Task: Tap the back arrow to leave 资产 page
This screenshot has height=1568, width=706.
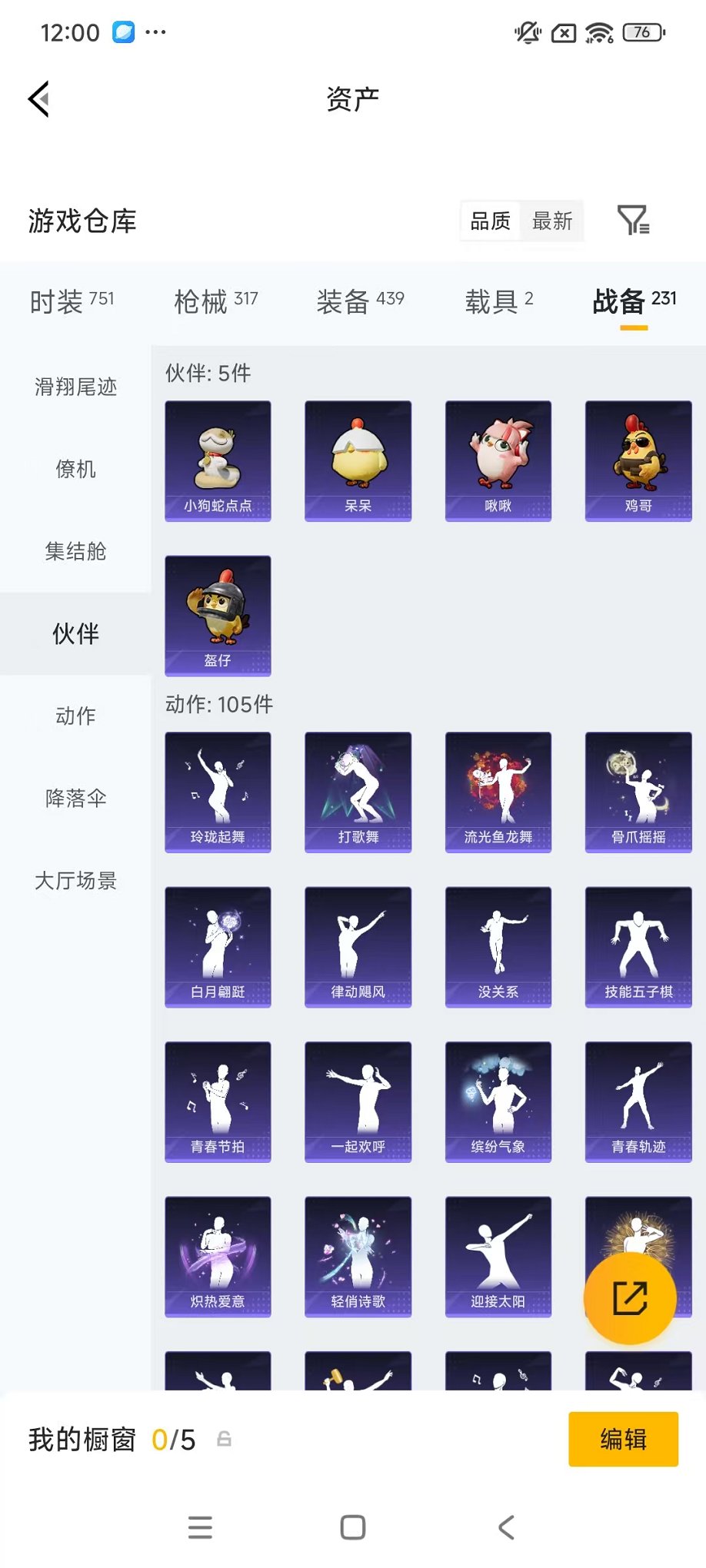Action: coord(37,100)
